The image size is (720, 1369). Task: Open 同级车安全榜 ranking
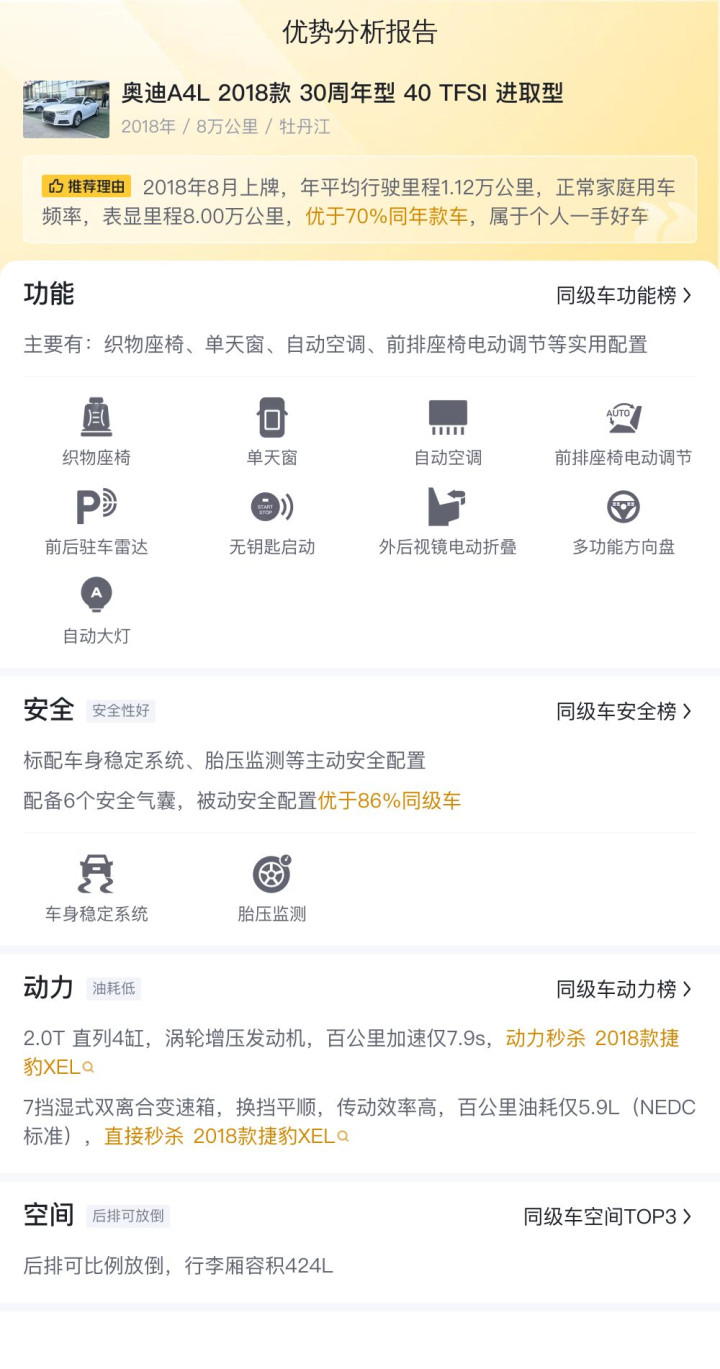pyautogui.click(x=624, y=711)
